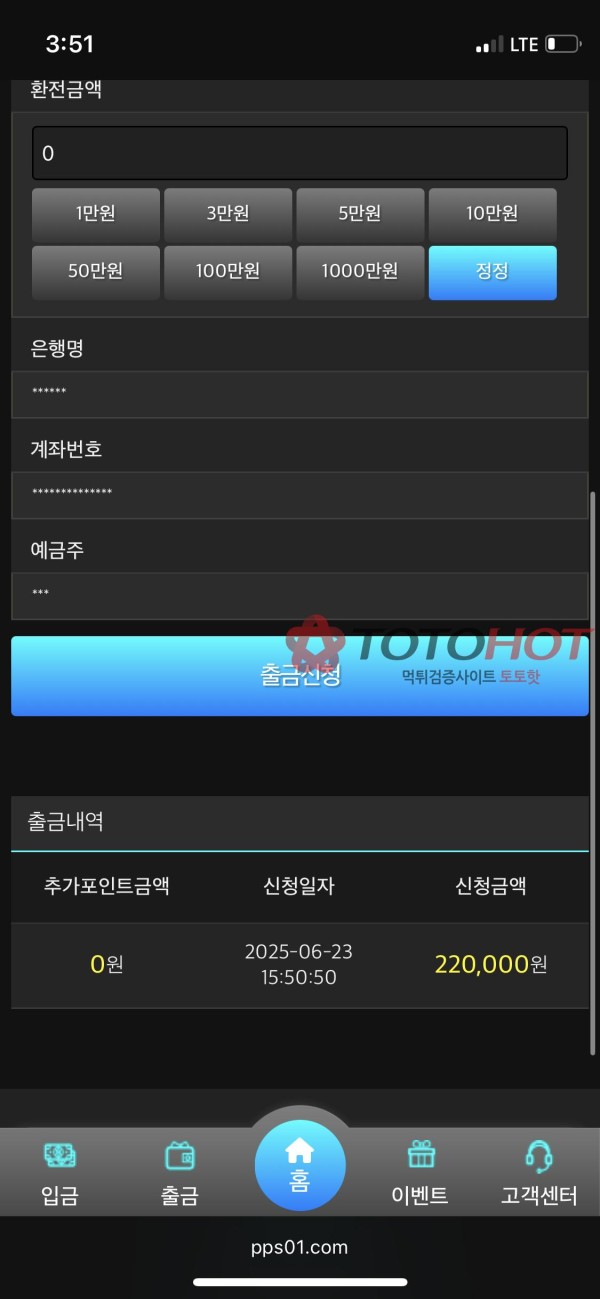Switch to the 입금 deposit tab

click(x=60, y=1174)
